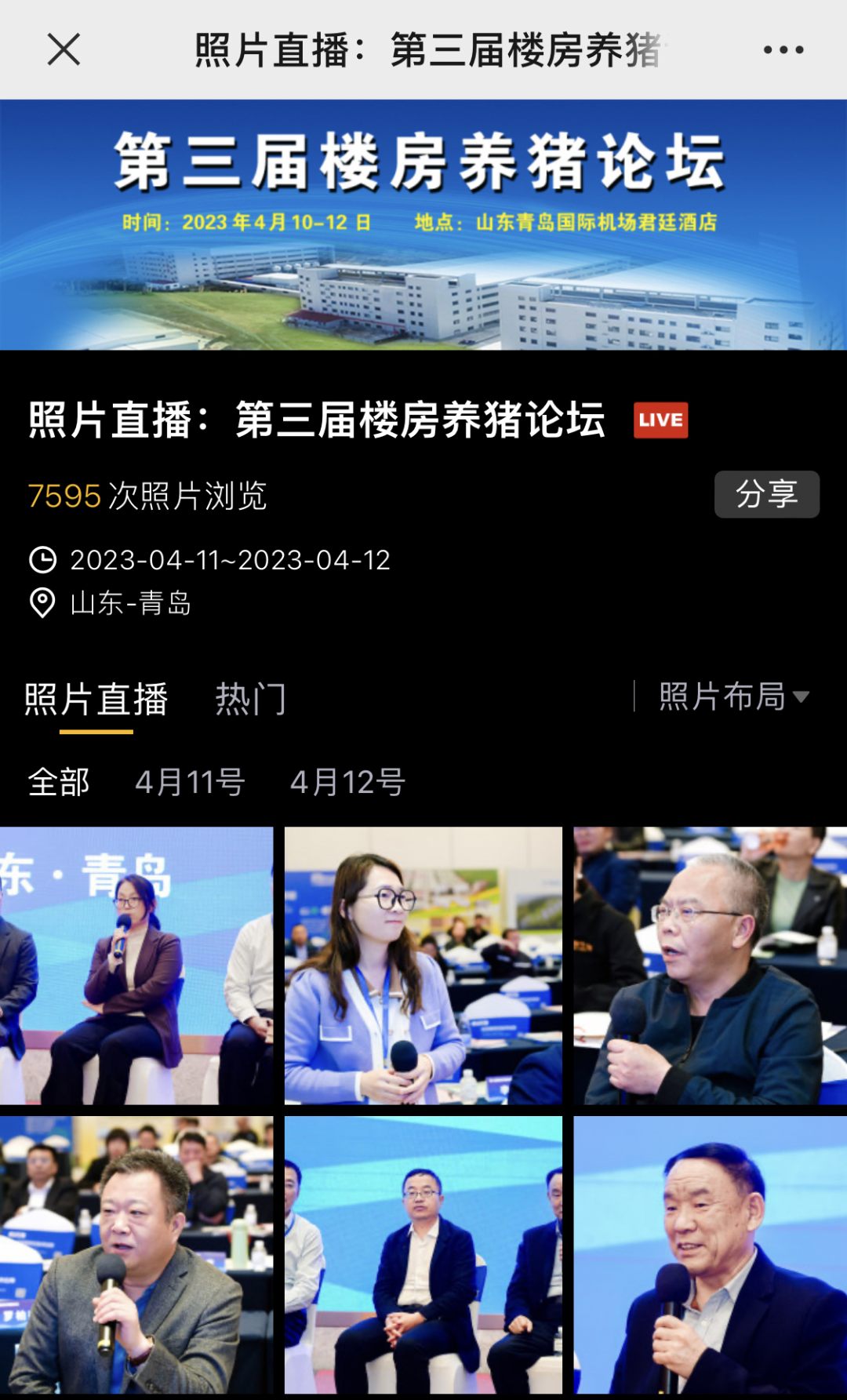Switch to the 4月11号 date filter
The width and height of the screenshot is (847, 1400).
(x=191, y=781)
